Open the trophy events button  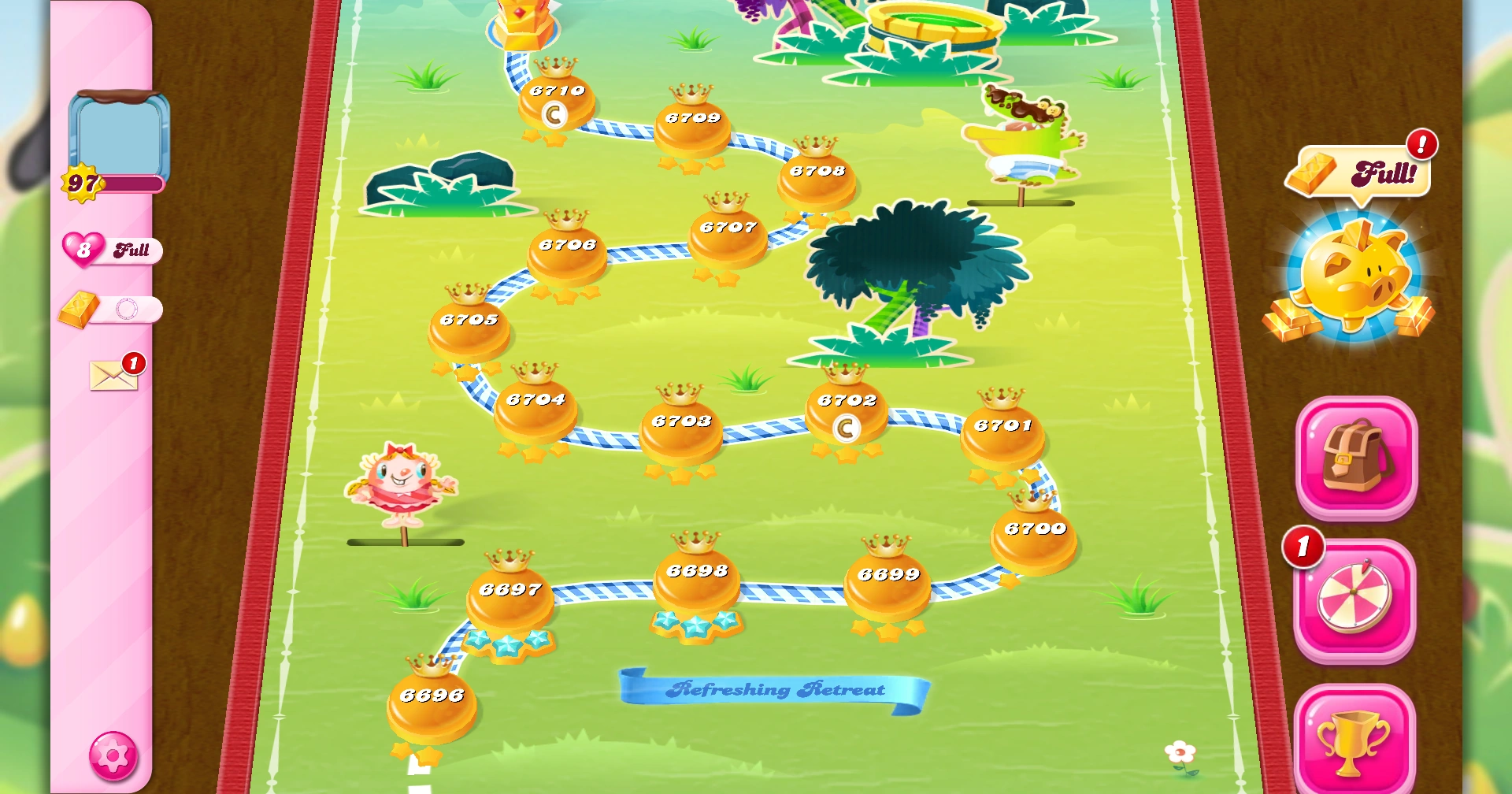(x=1354, y=740)
